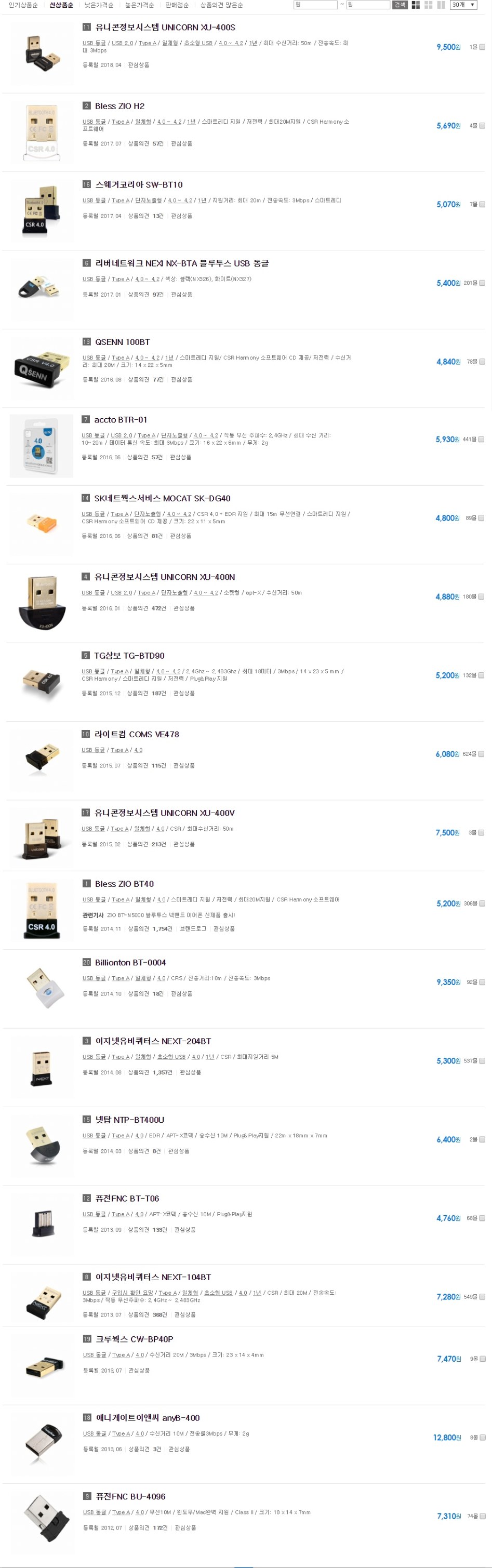Select checkbox for TG삼보 TG-BTD90
Screen dimensions: 492x1568
[x=482, y=675]
